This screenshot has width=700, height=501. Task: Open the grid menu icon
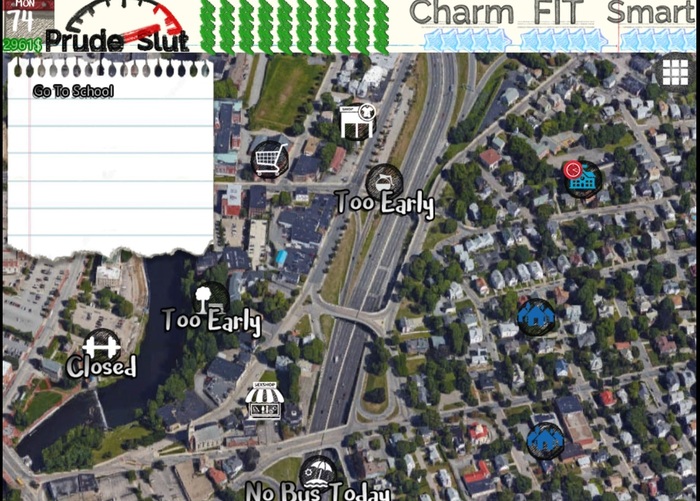click(x=676, y=72)
